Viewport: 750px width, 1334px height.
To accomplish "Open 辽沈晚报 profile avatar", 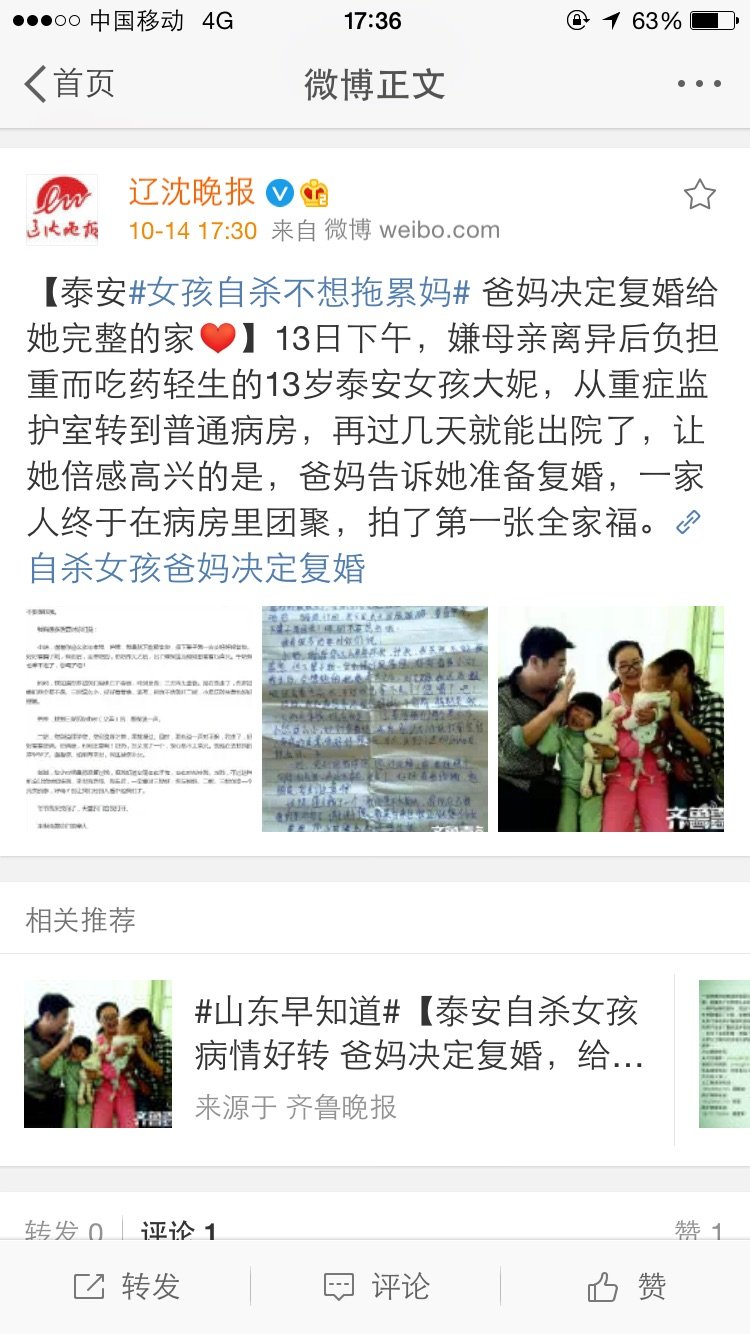I will 62,210.
